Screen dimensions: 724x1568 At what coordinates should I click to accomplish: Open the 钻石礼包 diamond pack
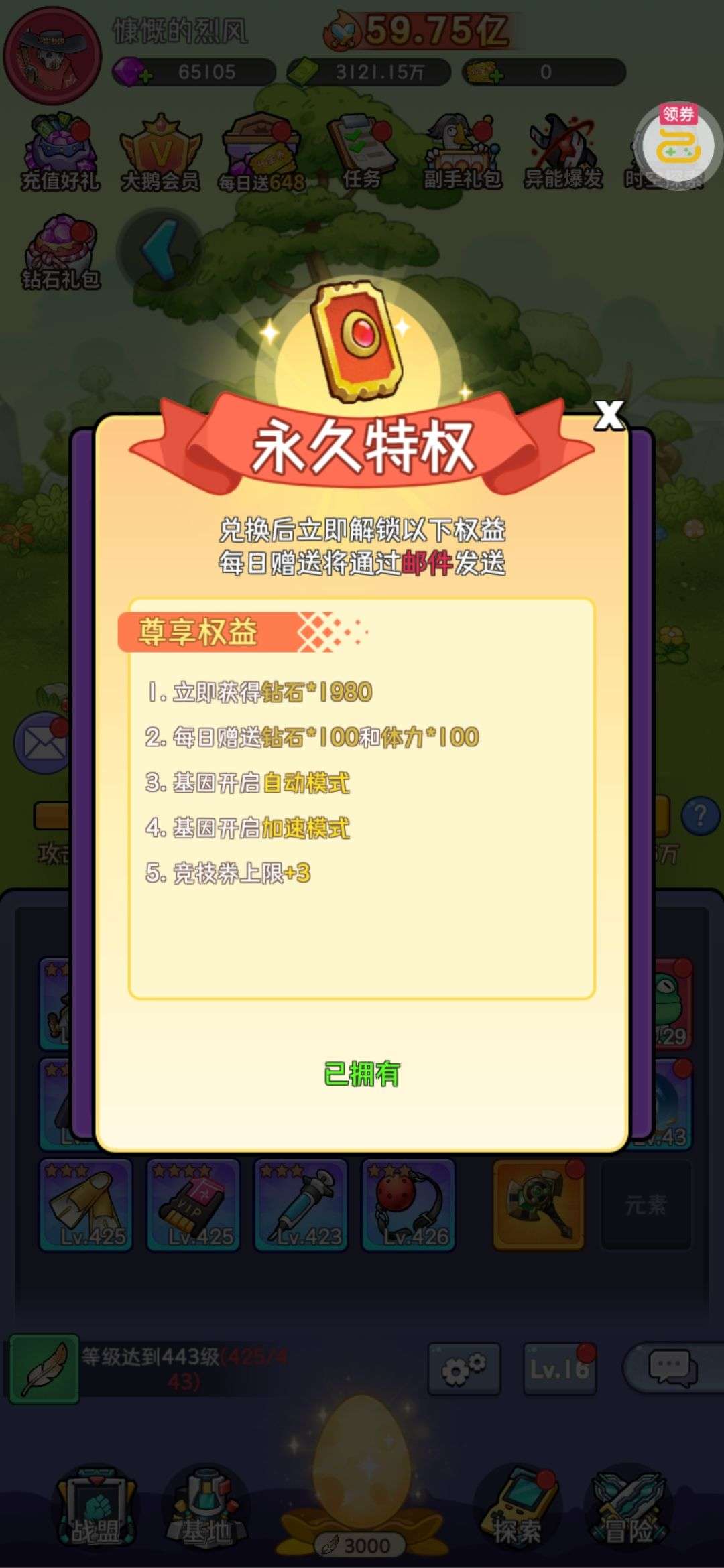(60, 252)
